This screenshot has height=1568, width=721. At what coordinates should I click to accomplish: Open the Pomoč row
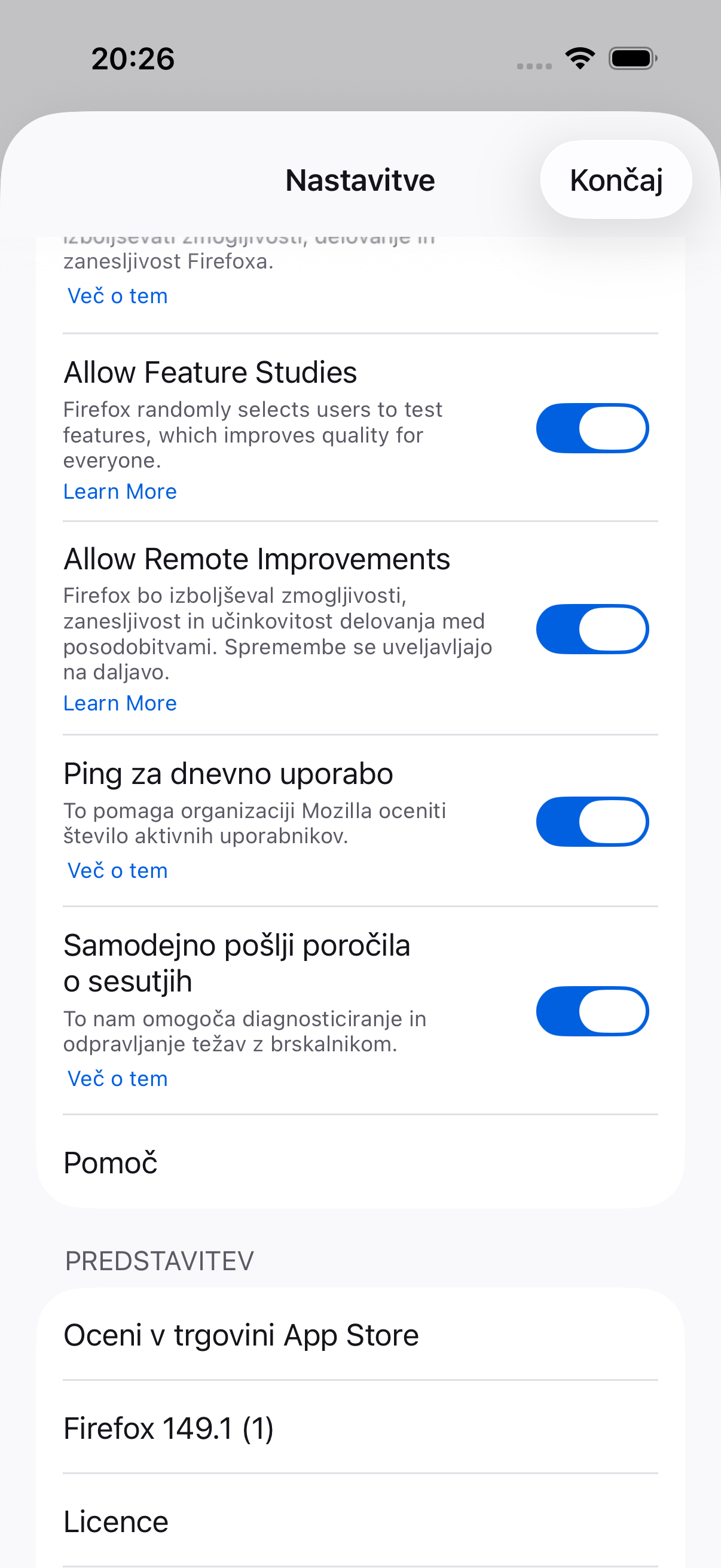[x=360, y=1162]
